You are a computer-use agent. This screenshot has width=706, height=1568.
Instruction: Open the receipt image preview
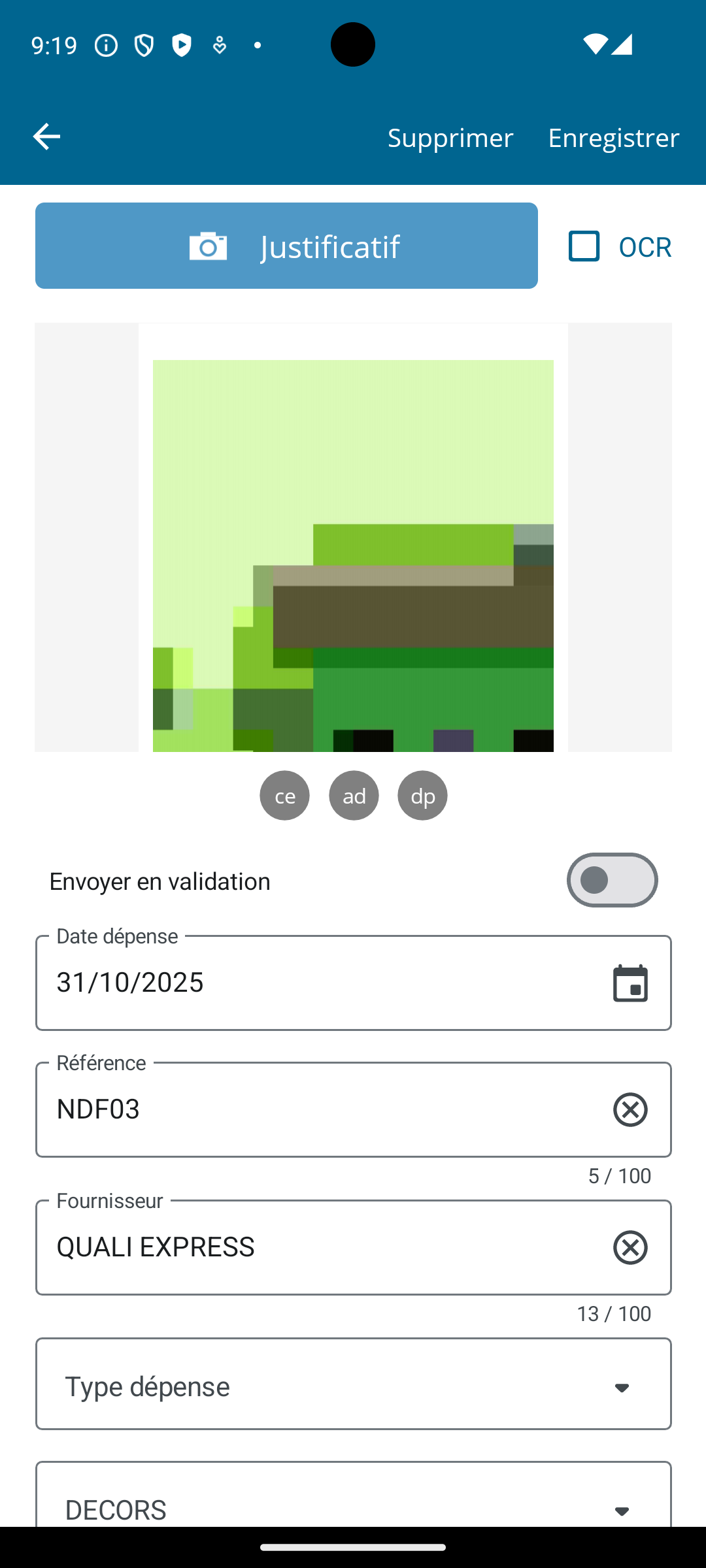[x=353, y=537]
